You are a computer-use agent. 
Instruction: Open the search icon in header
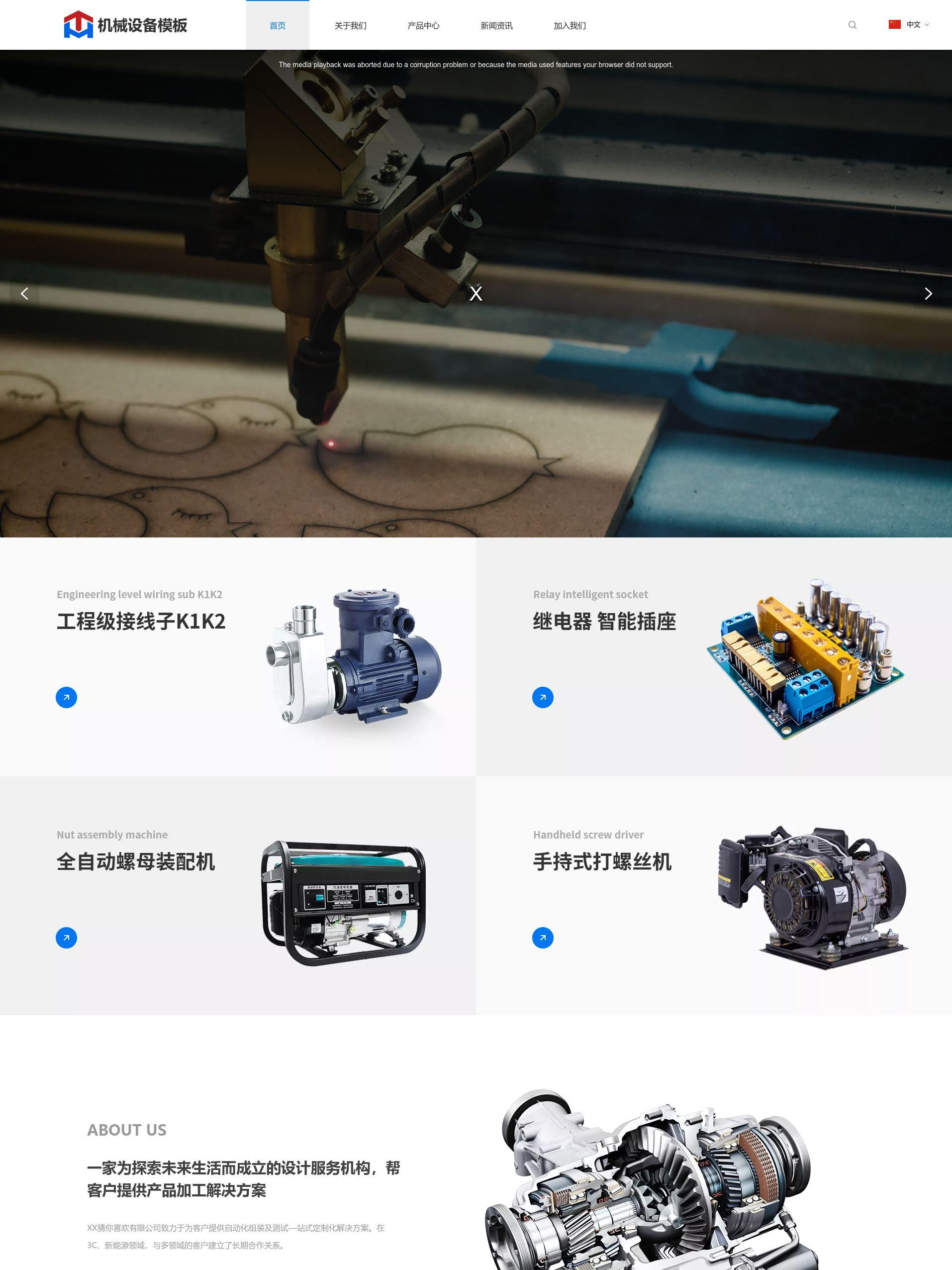[x=852, y=25]
